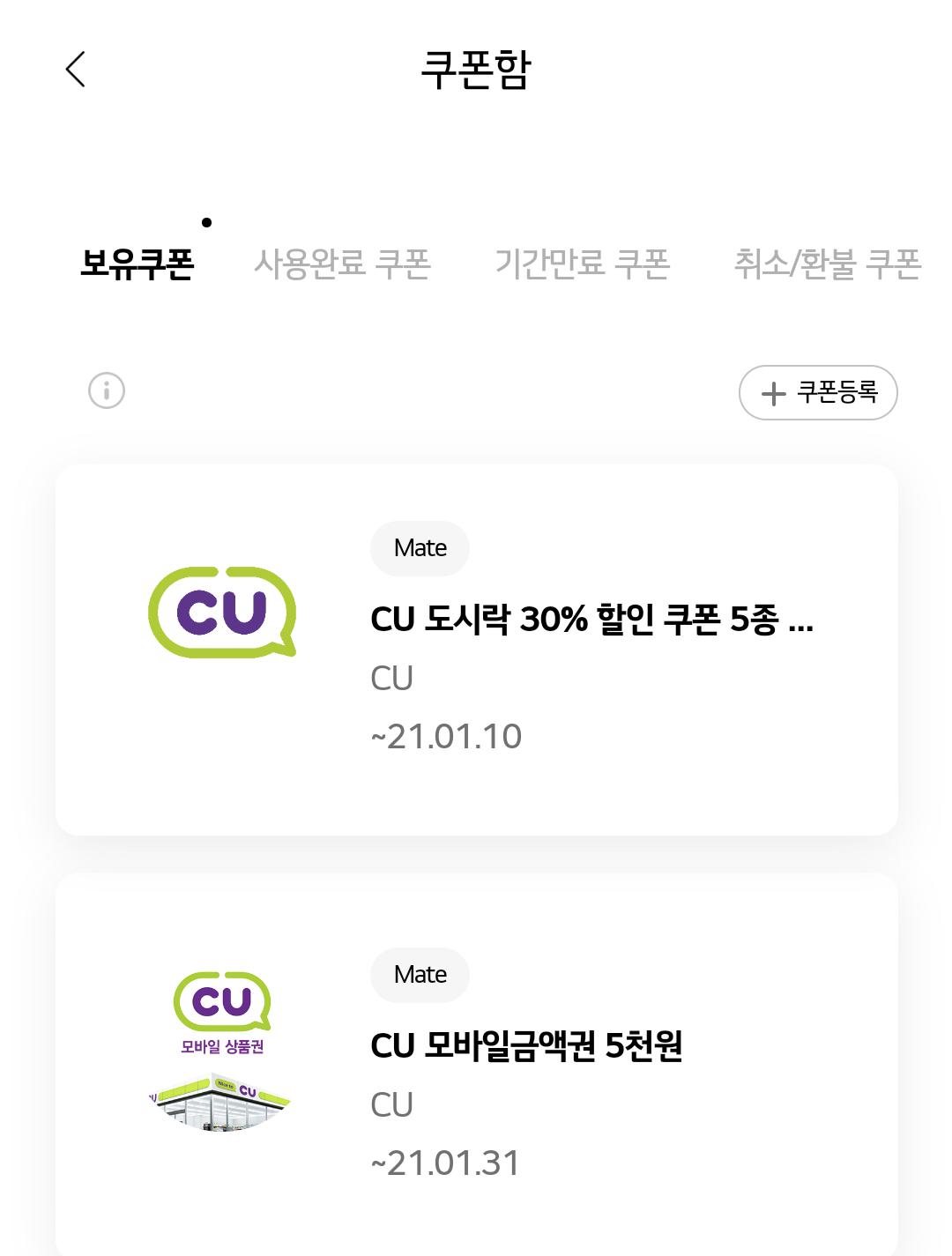
Task: Go back using the arrow icon
Action: (76, 69)
